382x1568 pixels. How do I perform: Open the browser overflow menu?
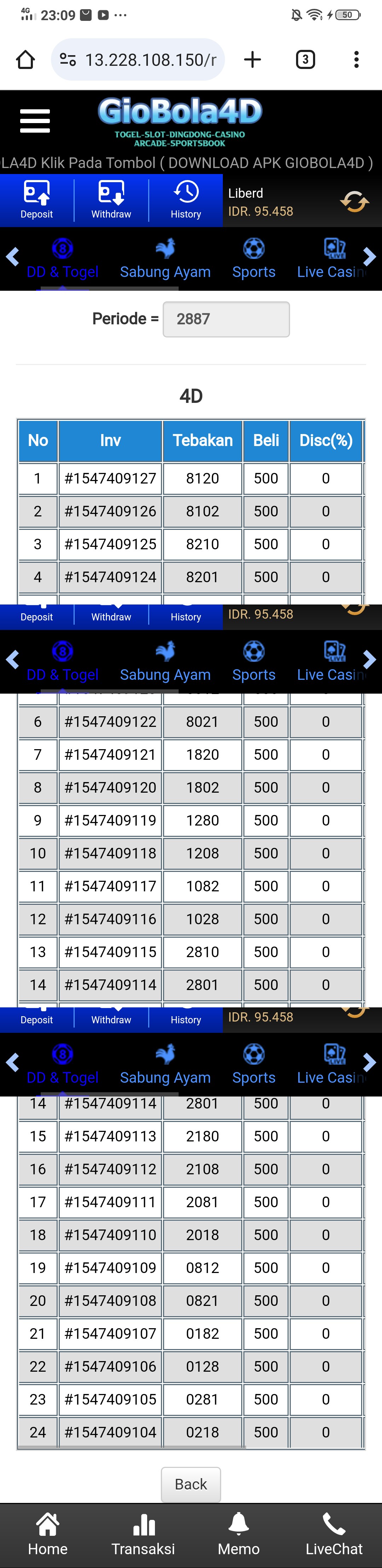coord(357,60)
